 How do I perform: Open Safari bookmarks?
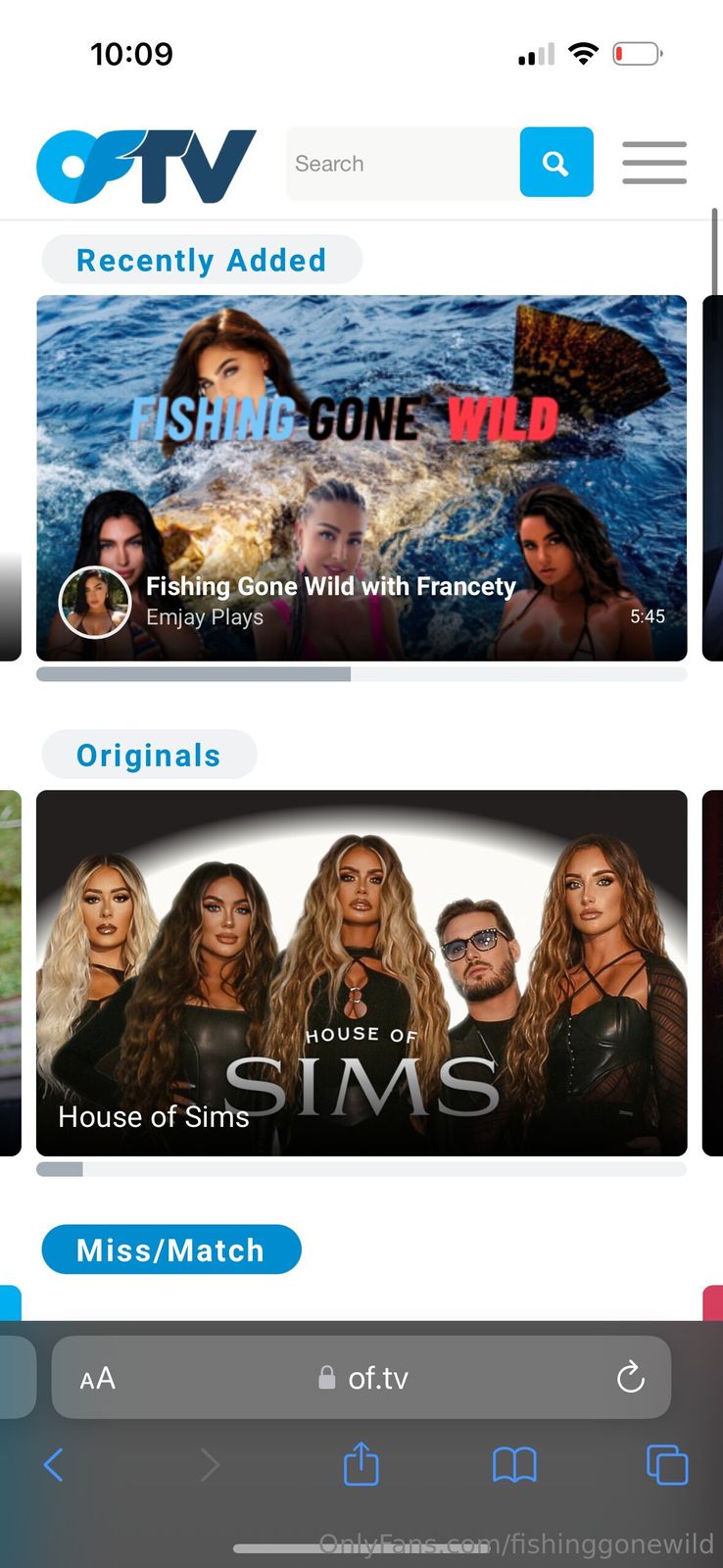pos(514,1465)
